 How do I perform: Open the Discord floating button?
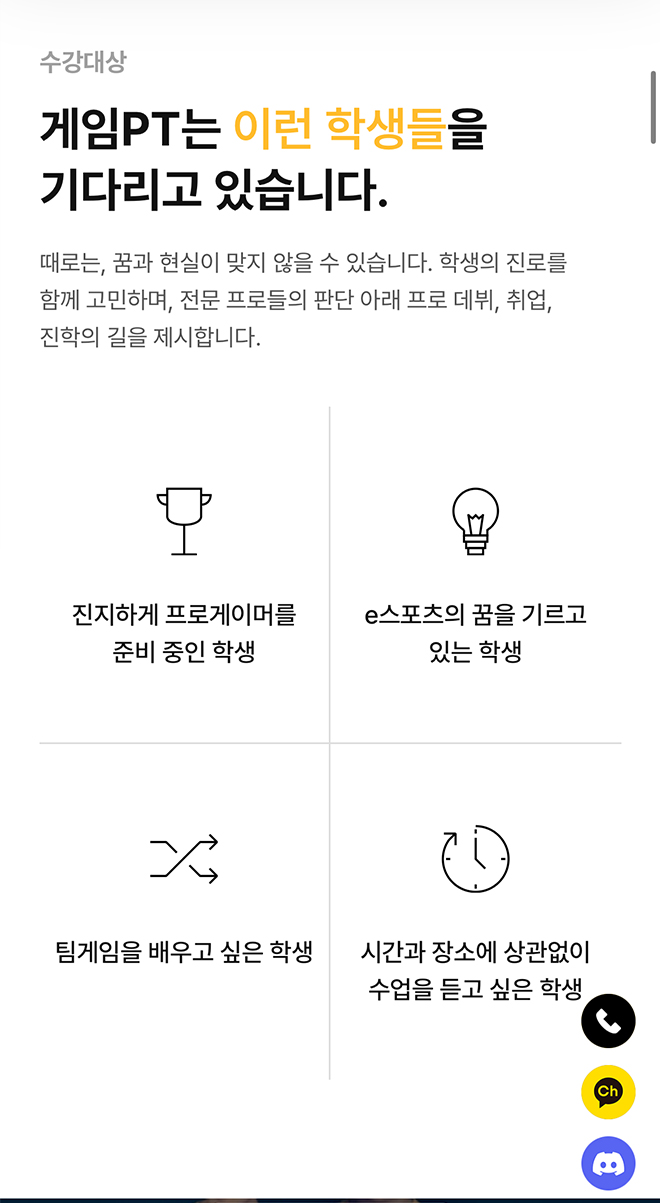[x=608, y=1163]
